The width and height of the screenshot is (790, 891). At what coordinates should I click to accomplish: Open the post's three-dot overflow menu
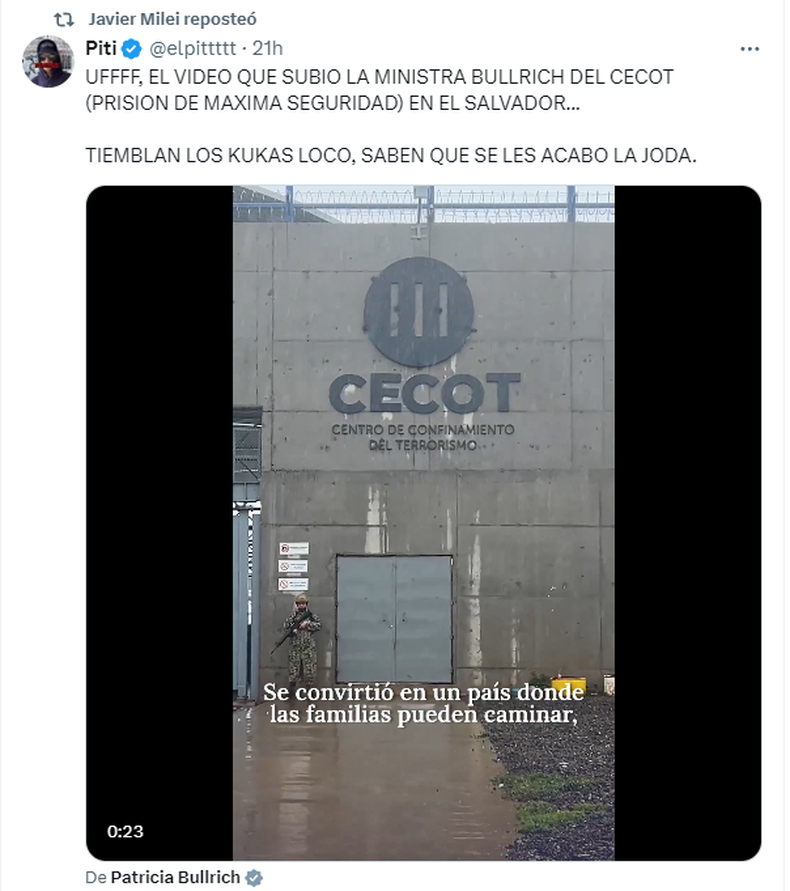click(x=749, y=48)
